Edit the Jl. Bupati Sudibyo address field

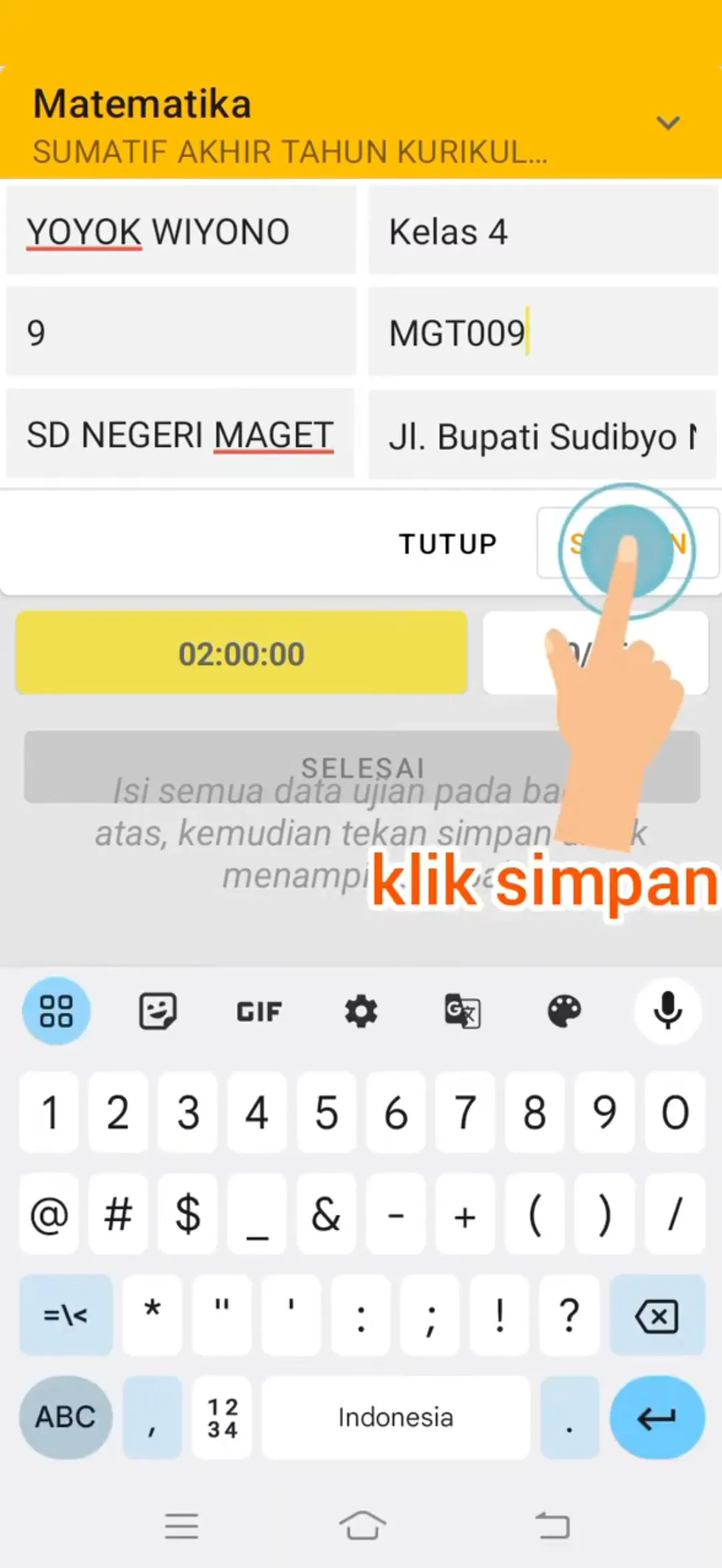(x=541, y=436)
